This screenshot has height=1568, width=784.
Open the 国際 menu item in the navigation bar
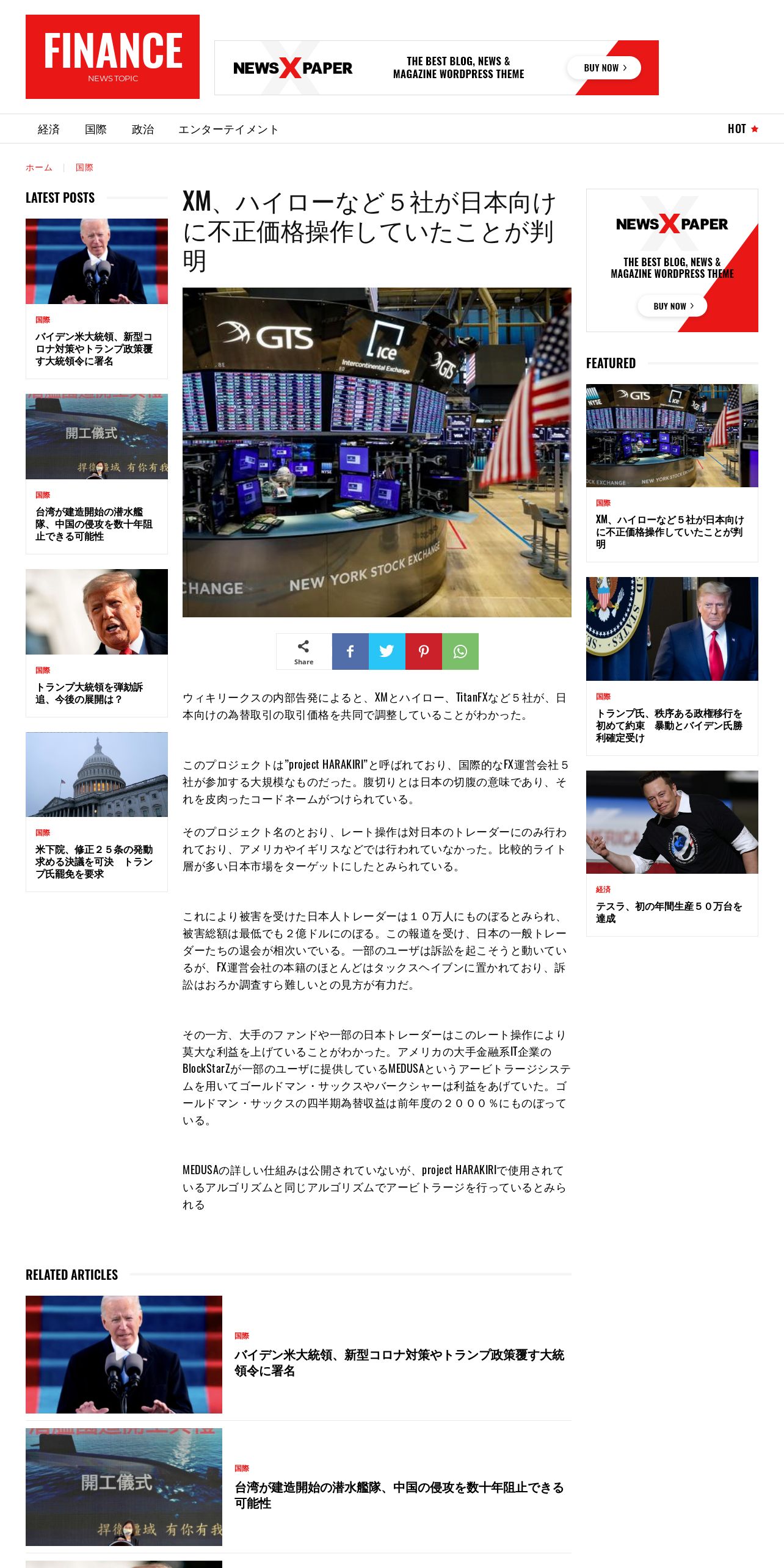[96, 129]
